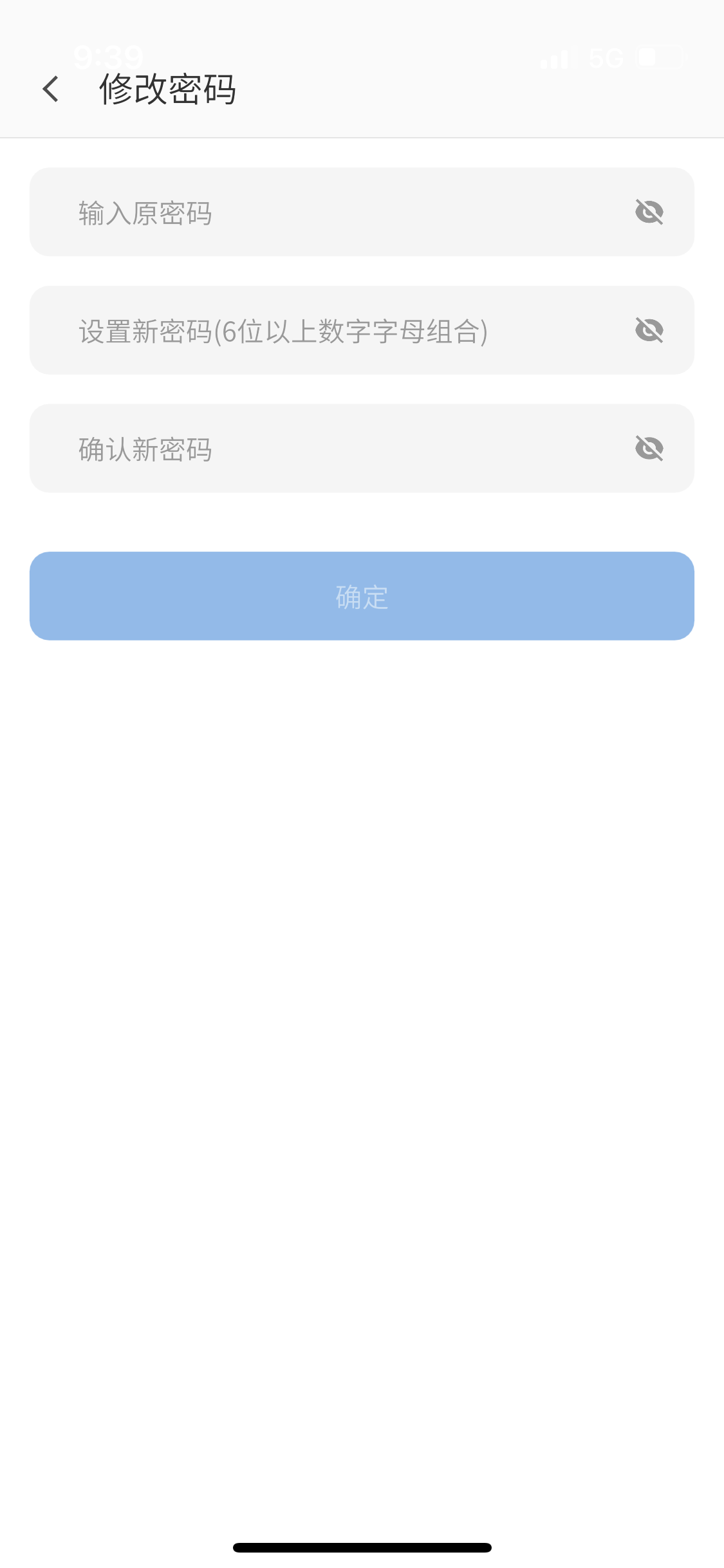The height and width of the screenshot is (1568, 724).
Task: Tap the 设置新密码 input field
Action: click(x=335, y=331)
